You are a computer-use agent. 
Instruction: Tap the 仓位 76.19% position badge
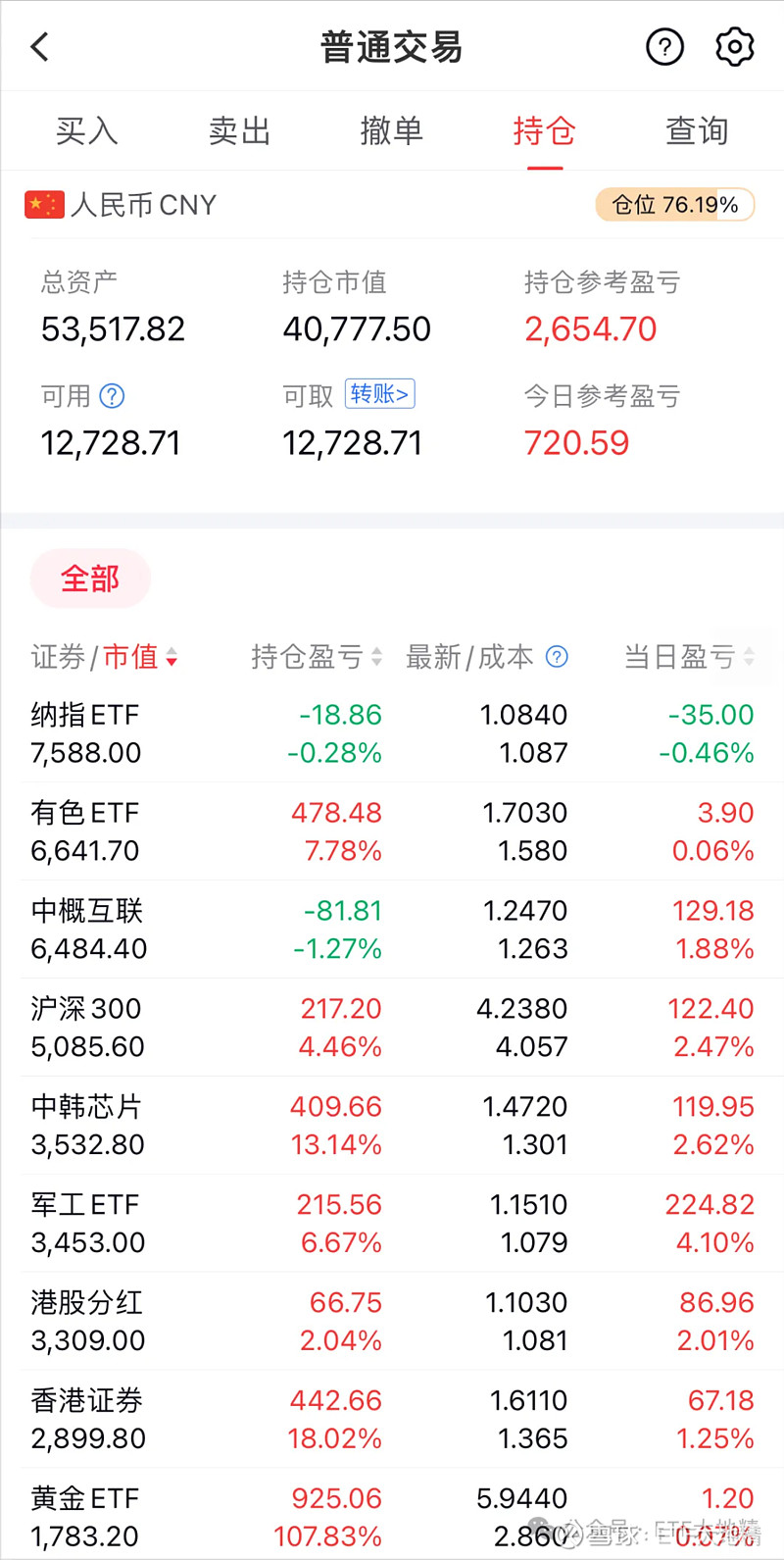pos(674,204)
